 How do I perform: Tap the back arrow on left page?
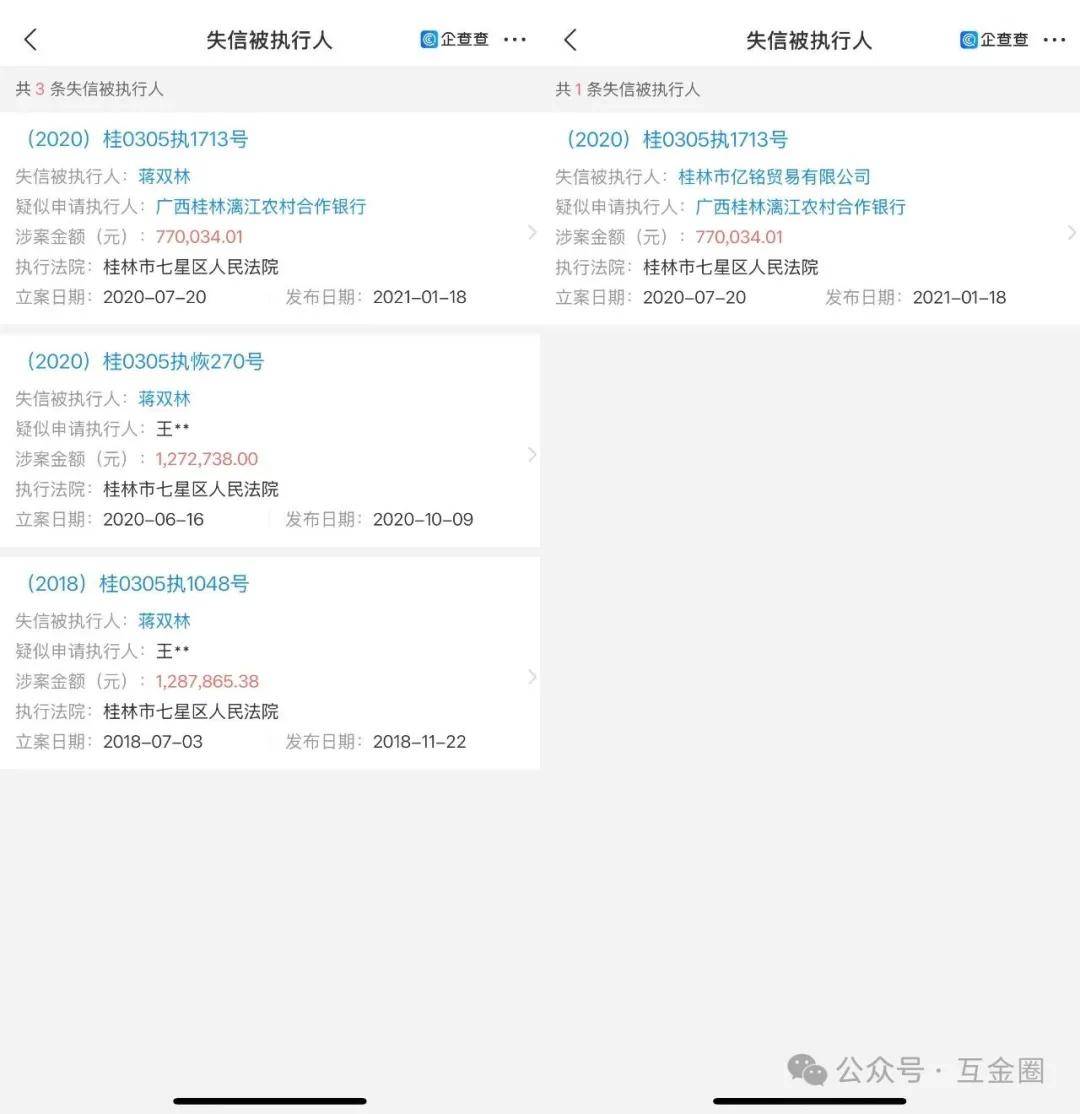pyautogui.click(x=30, y=39)
